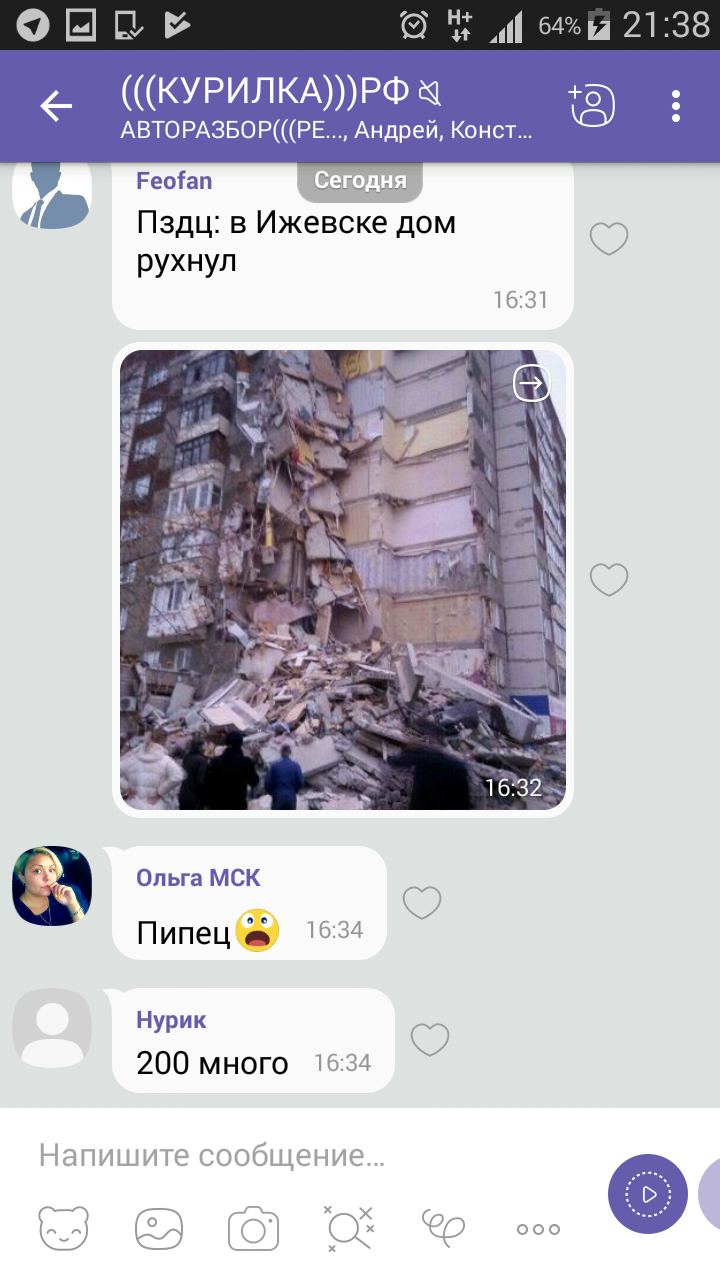
Task: Focus the Напишите сообщение input field
Action: pos(300,1156)
